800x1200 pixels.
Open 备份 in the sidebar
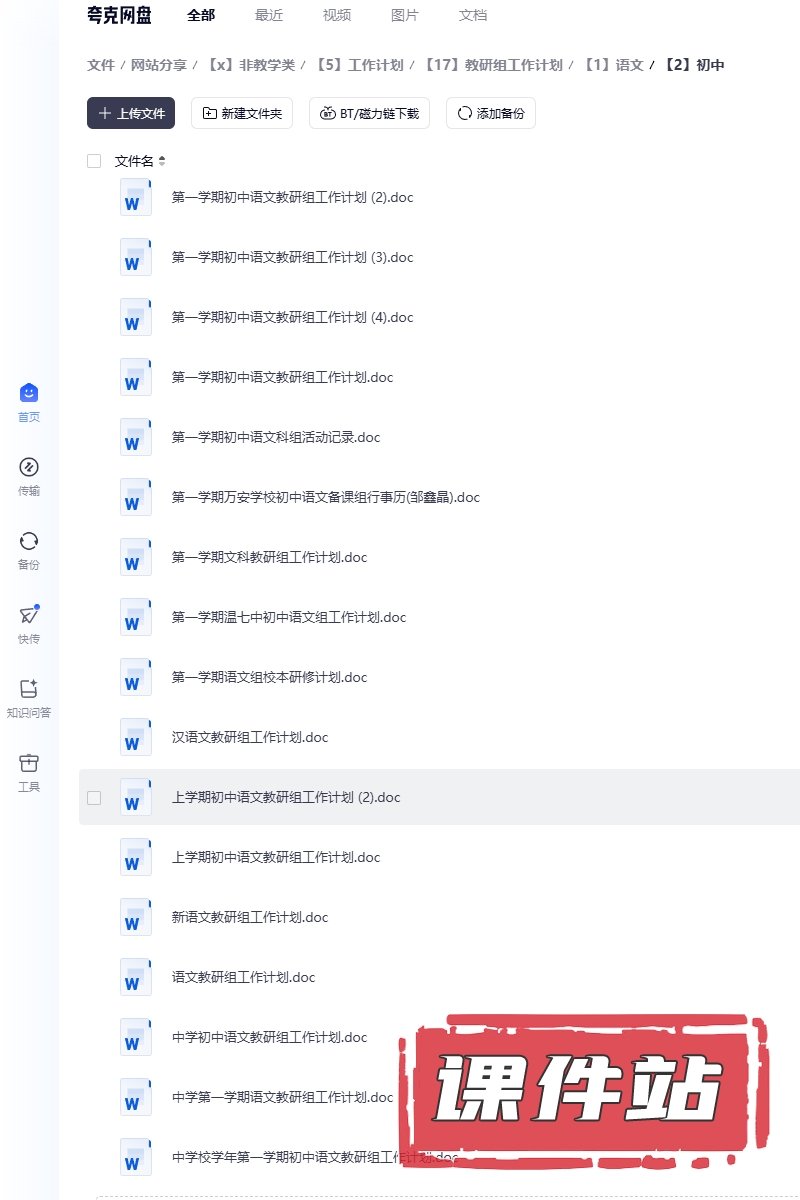29,550
